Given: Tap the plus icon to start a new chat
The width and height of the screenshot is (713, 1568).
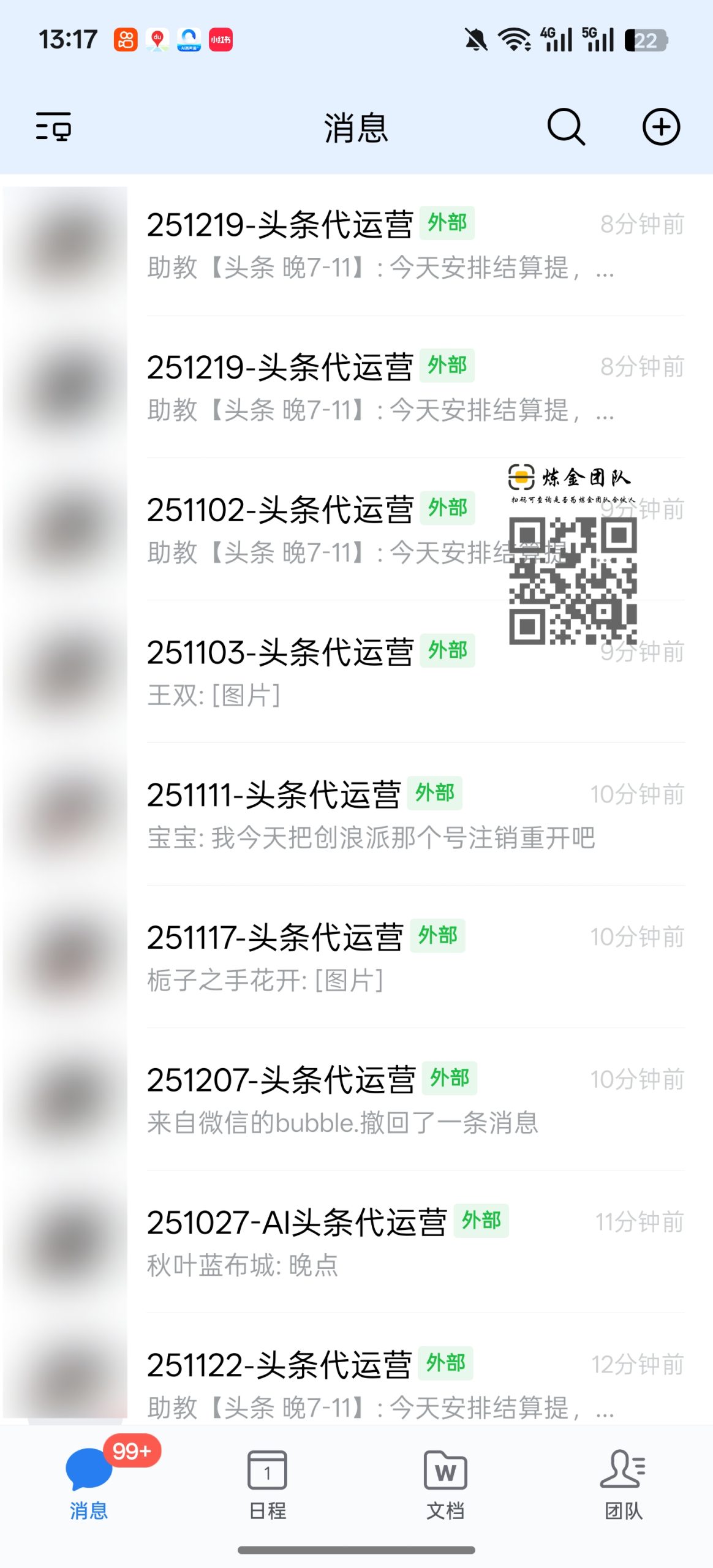Looking at the screenshot, I should 662,127.
